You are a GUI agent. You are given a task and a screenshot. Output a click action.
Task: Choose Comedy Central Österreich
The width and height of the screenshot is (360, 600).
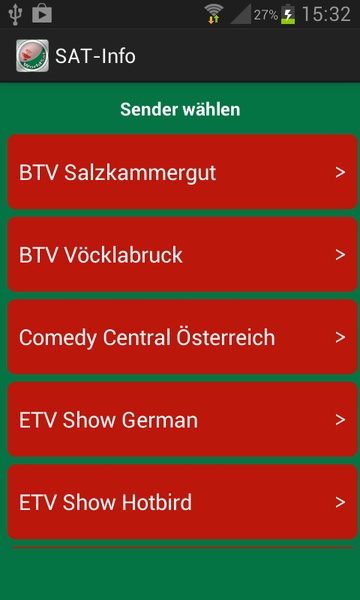point(182,337)
